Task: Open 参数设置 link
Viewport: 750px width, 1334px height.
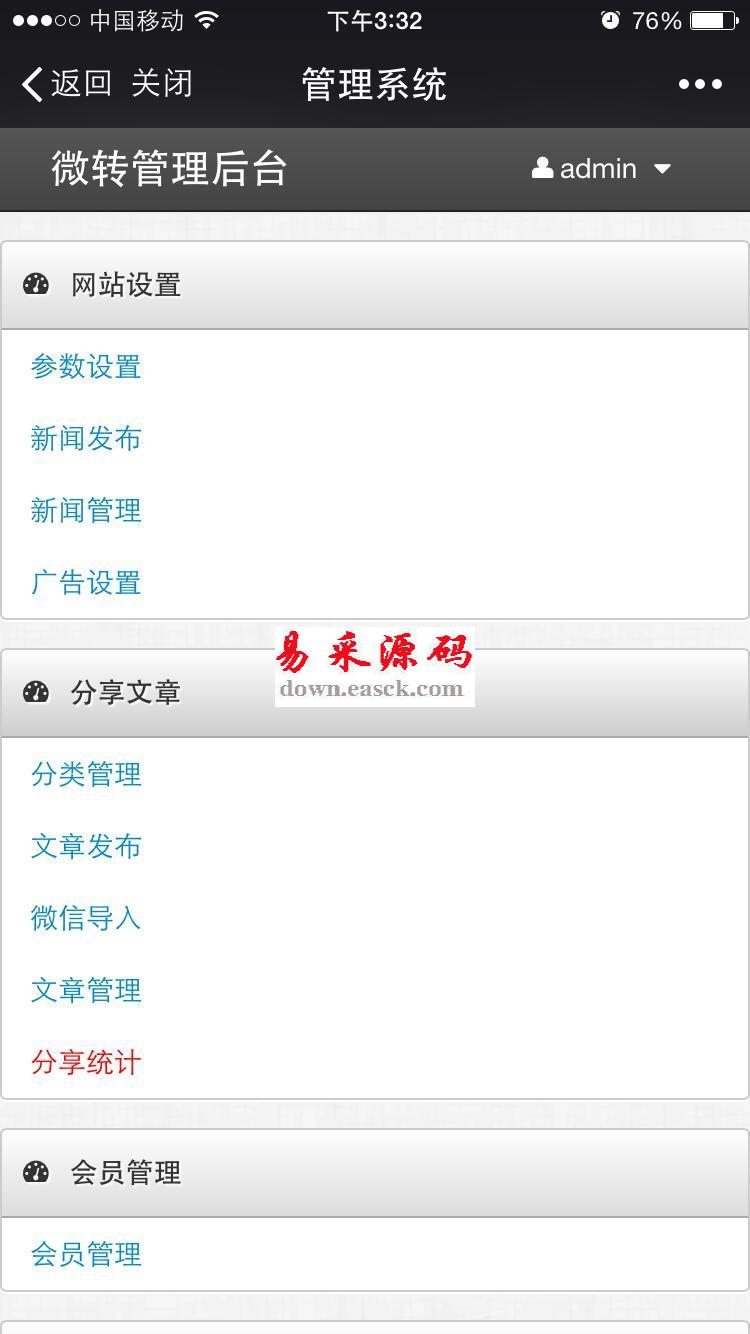Action: 86,367
